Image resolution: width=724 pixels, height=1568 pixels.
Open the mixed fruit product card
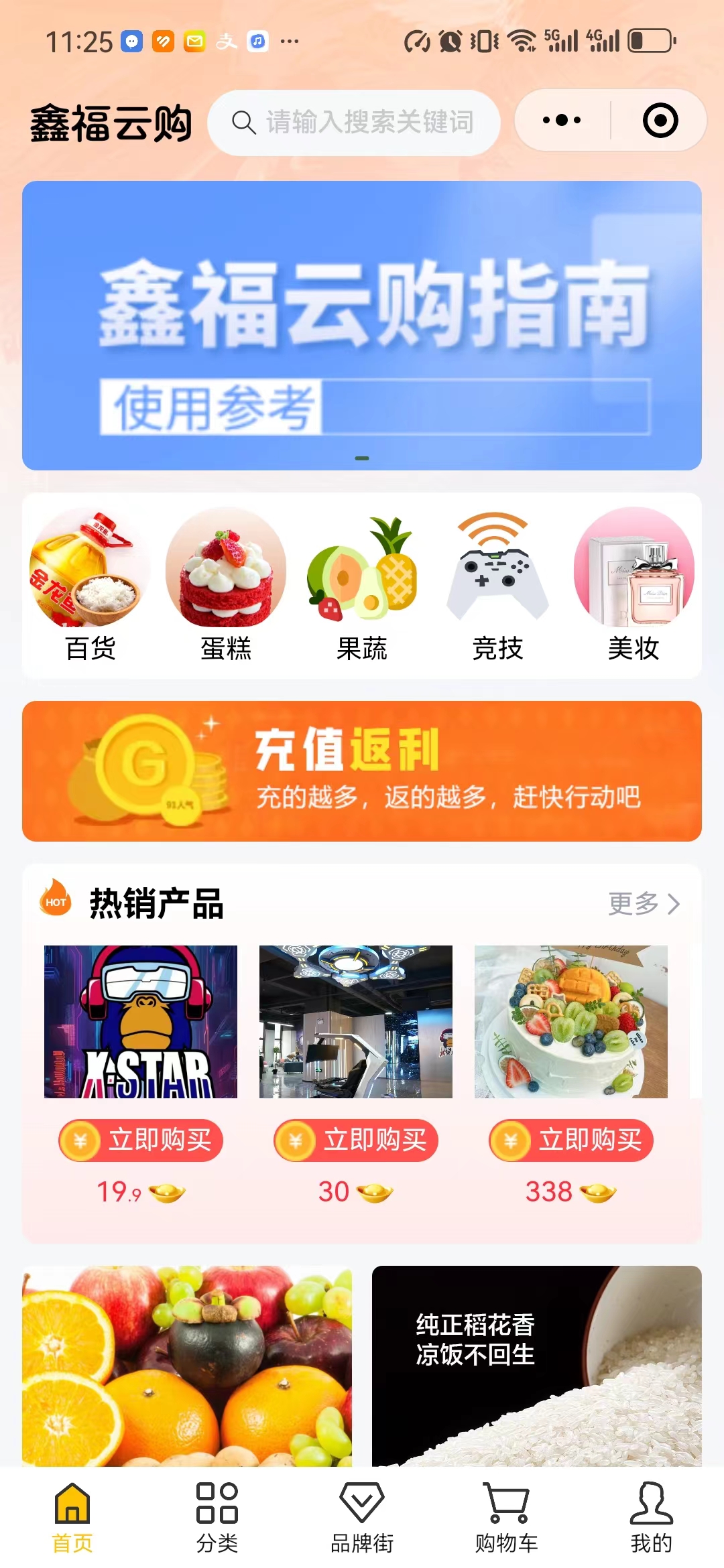(x=187, y=1366)
